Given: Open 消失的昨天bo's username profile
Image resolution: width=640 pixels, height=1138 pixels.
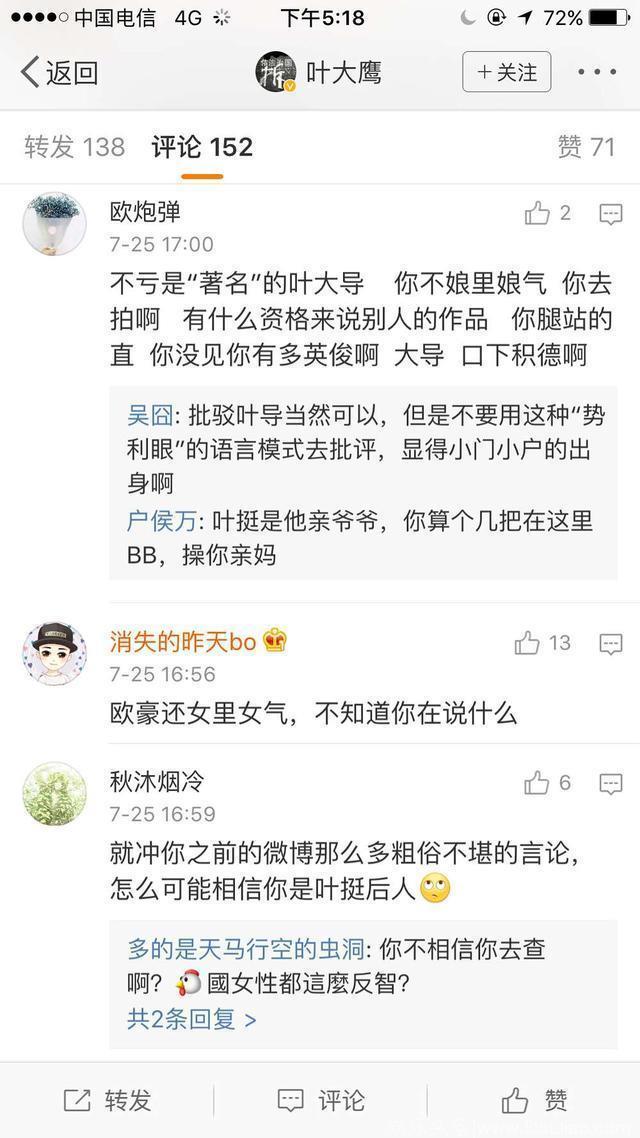Looking at the screenshot, I should (183, 642).
